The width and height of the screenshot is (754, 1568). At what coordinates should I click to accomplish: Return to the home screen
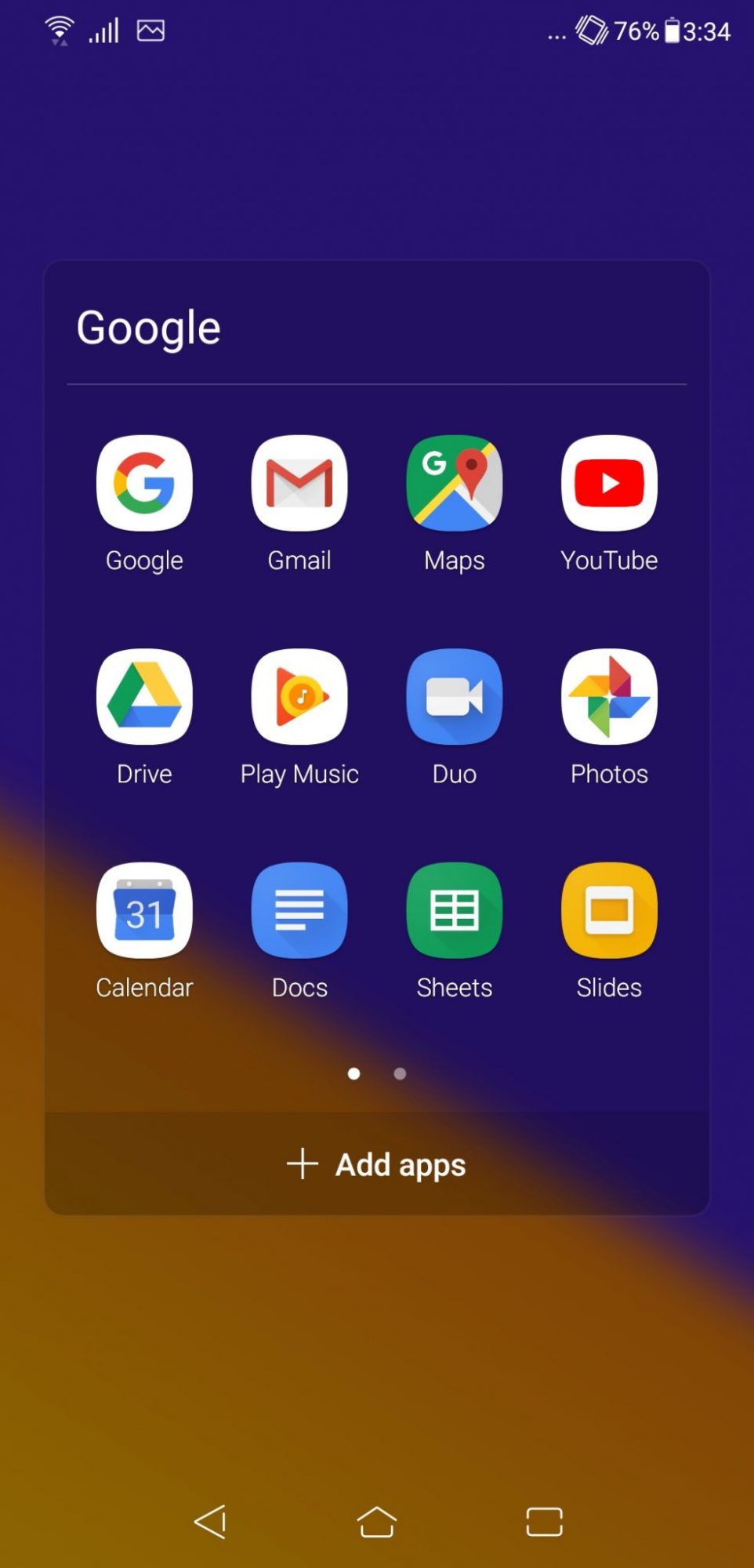[x=377, y=1522]
